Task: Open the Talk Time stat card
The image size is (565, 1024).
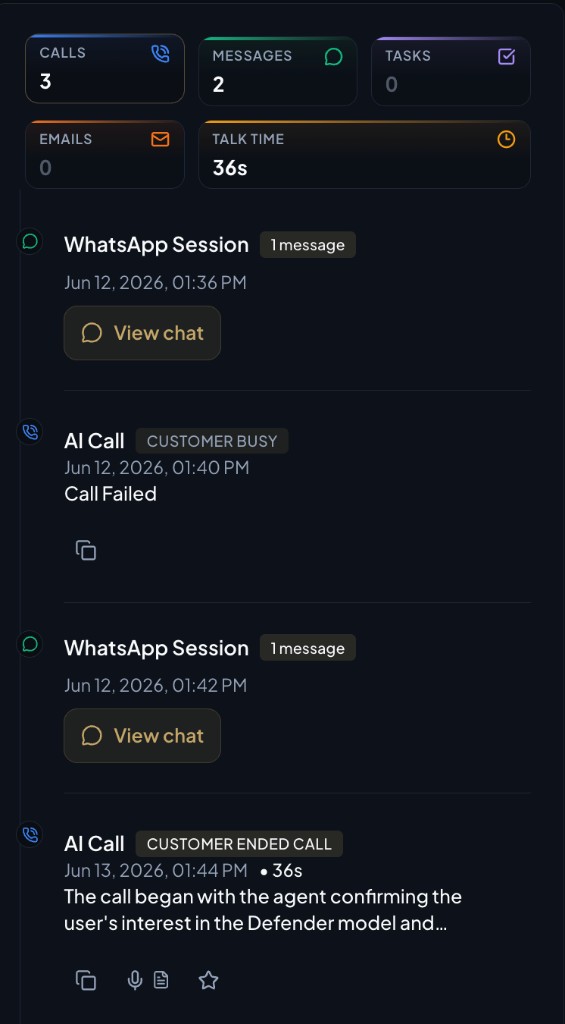Action: (364, 154)
